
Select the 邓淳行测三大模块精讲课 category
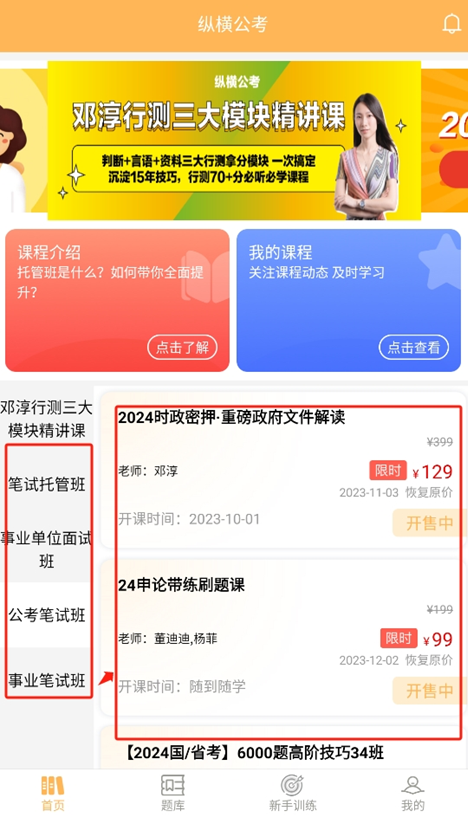pyautogui.click(x=47, y=419)
